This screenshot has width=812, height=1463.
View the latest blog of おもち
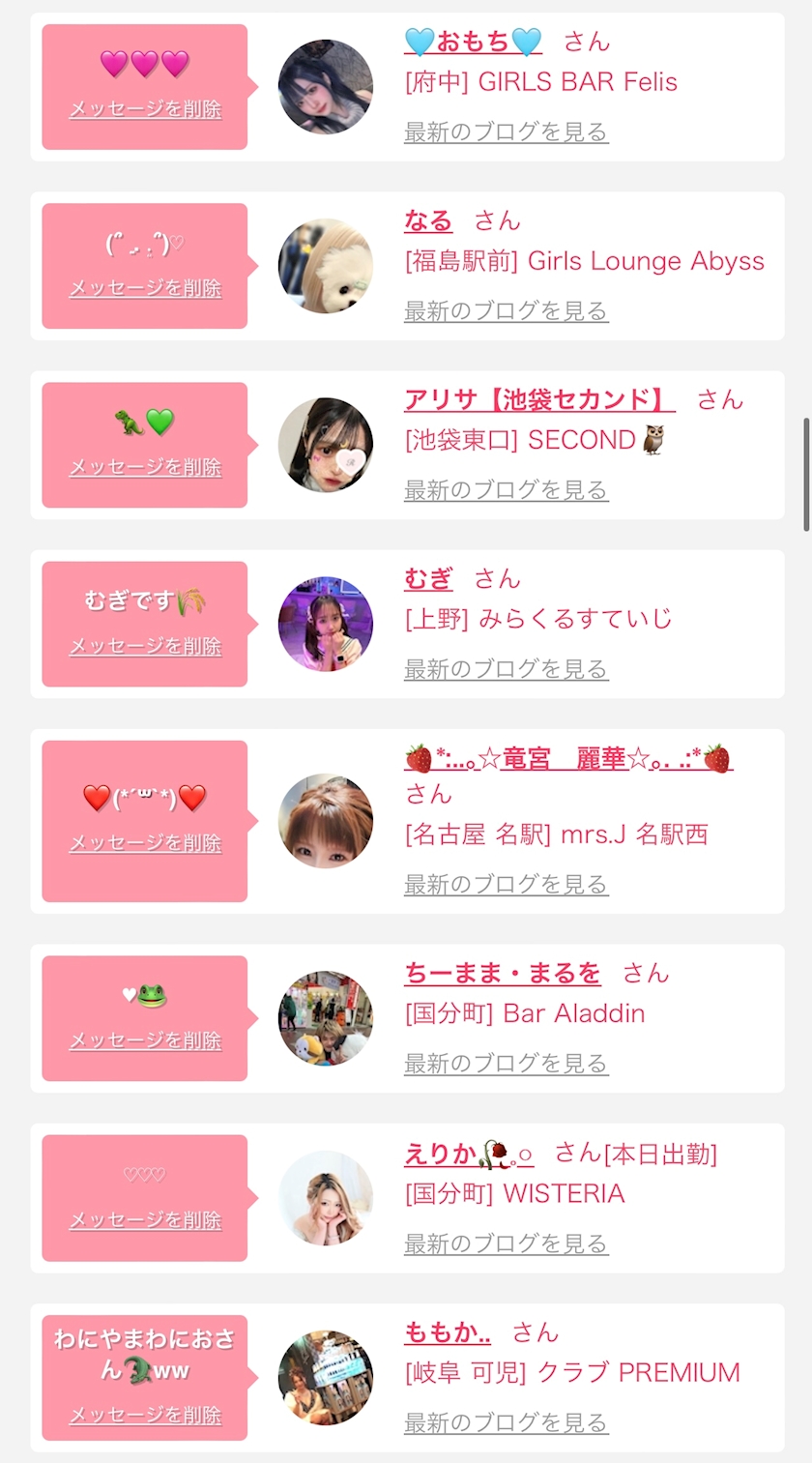click(x=506, y=132)
